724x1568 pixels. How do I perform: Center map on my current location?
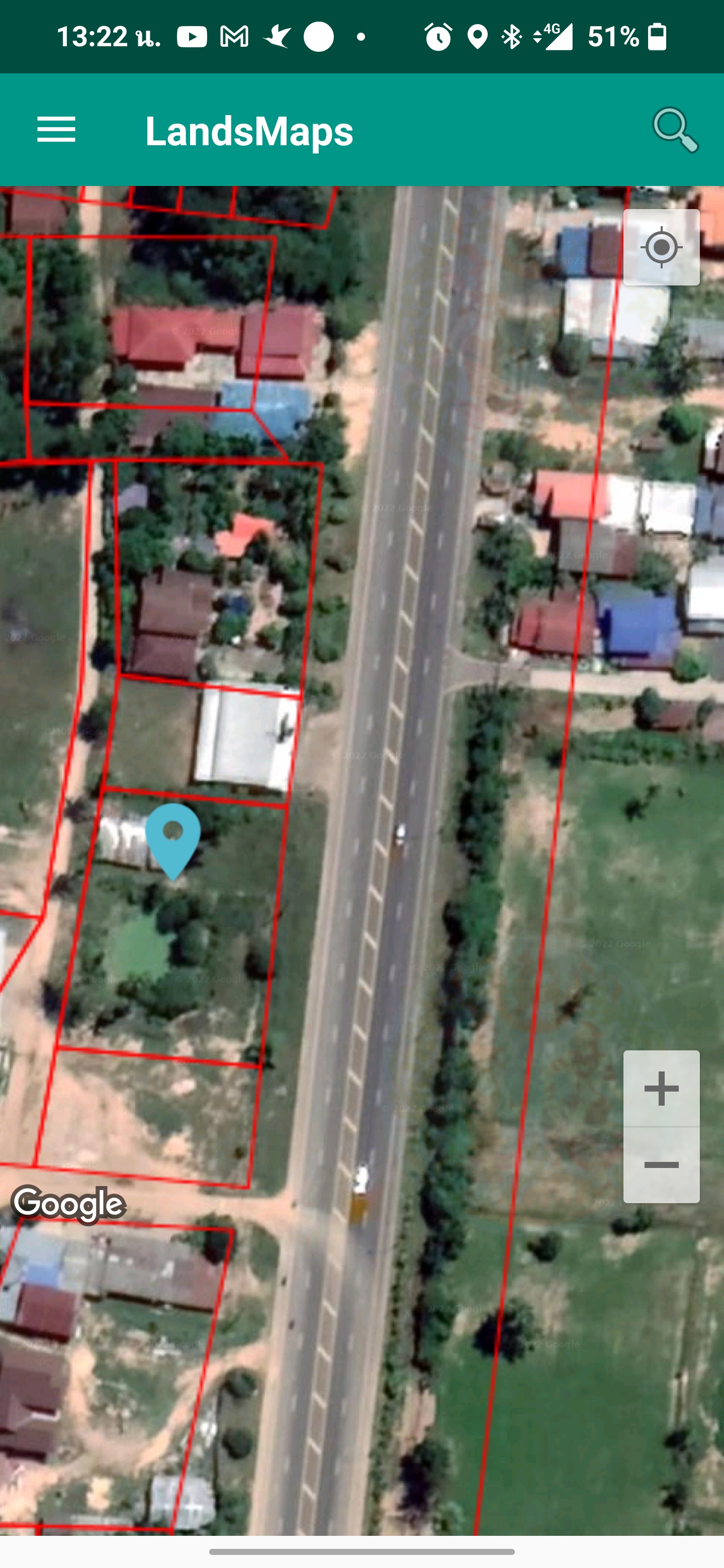point(661,247)
